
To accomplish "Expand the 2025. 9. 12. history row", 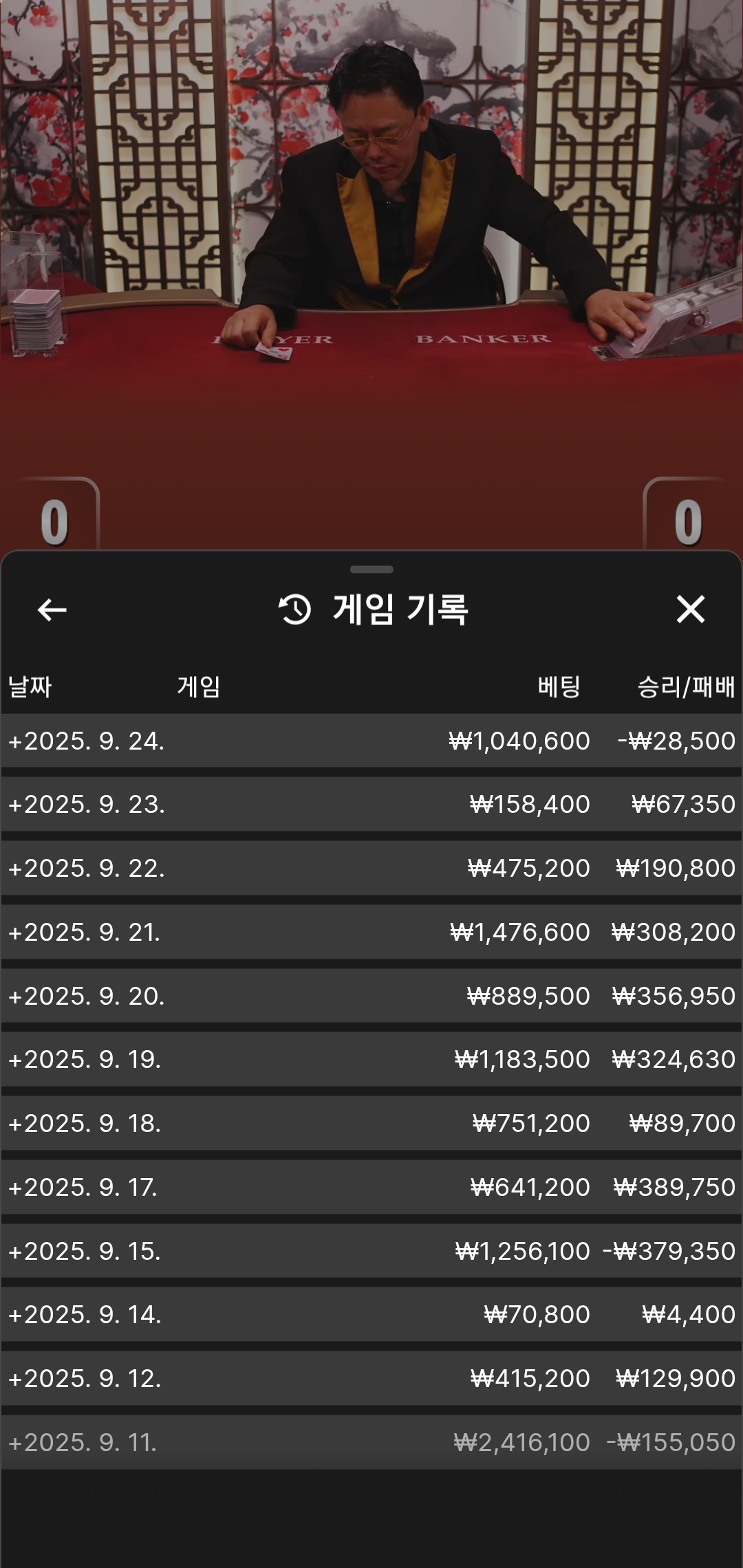I will coord(371,1378).
